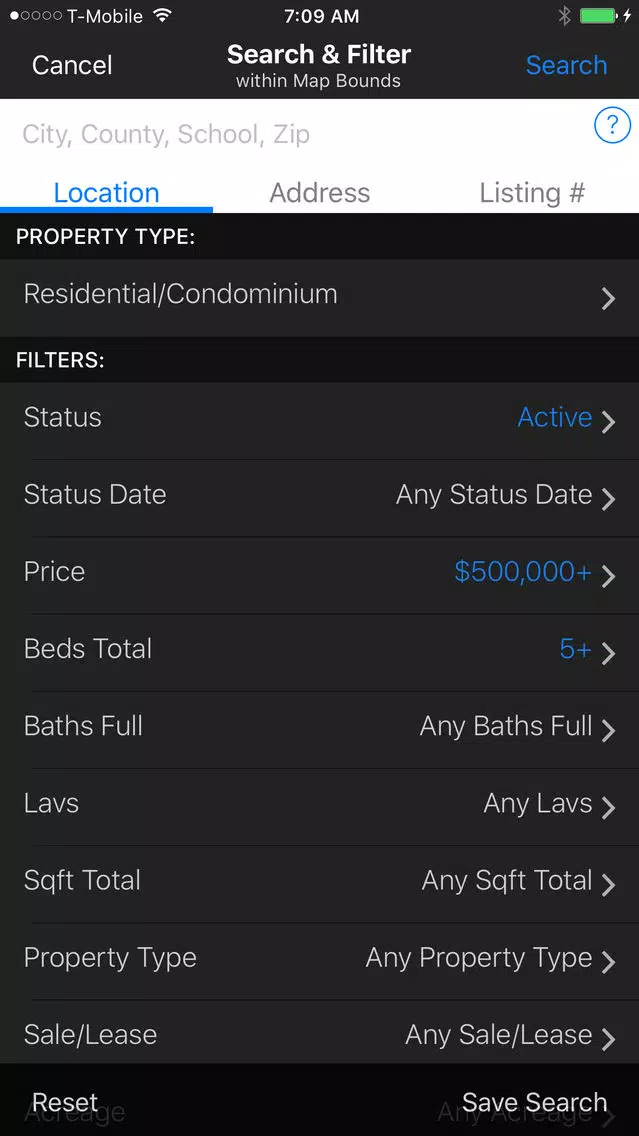Open the Lavs filter row
The height and width of the screenshot is (1136, 639).
tap(320, 806)
